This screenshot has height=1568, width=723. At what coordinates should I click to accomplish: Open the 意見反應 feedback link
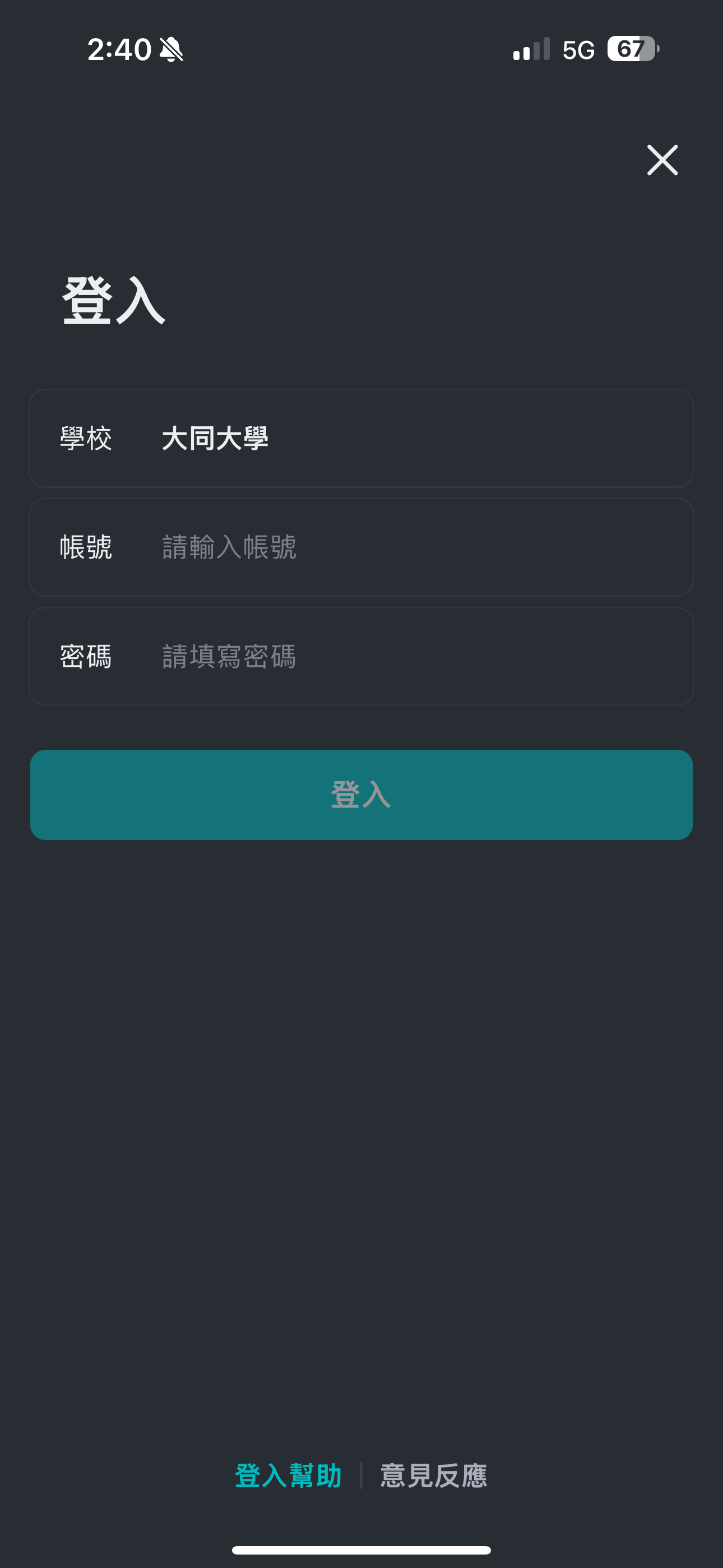click(x=433, y=1476)
